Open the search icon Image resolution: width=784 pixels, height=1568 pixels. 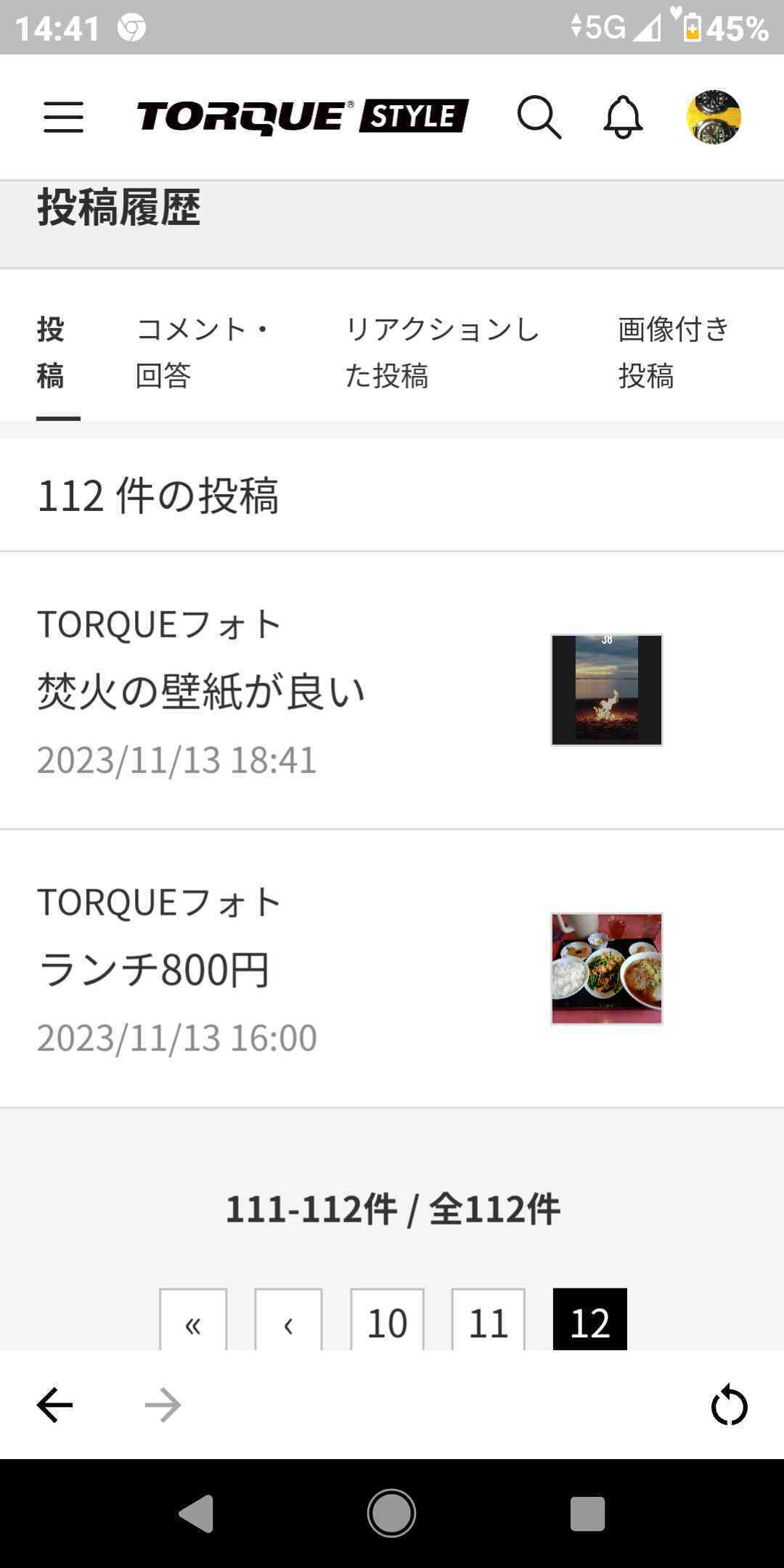click(539, 117)
